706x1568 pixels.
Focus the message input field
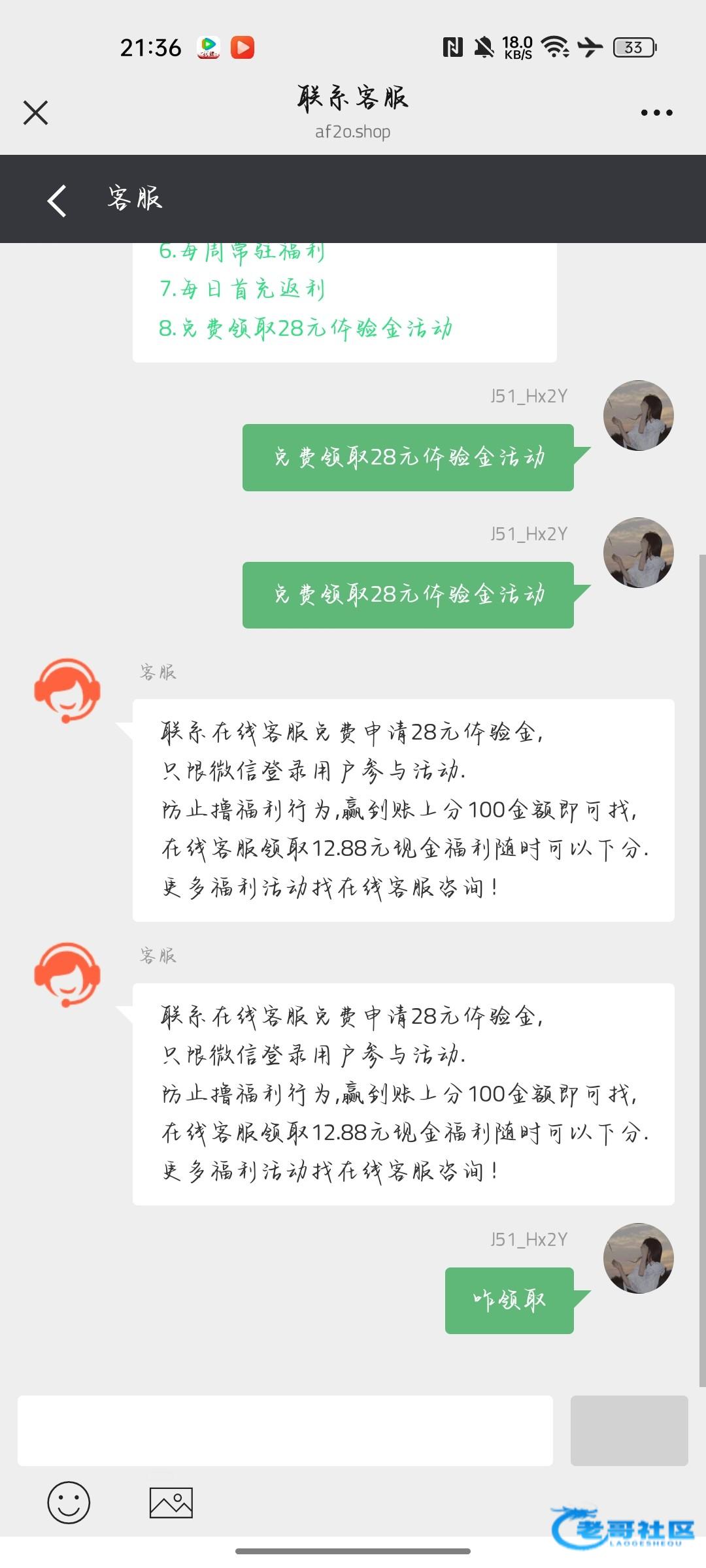pyautogui.click(x=285, y=1430)
